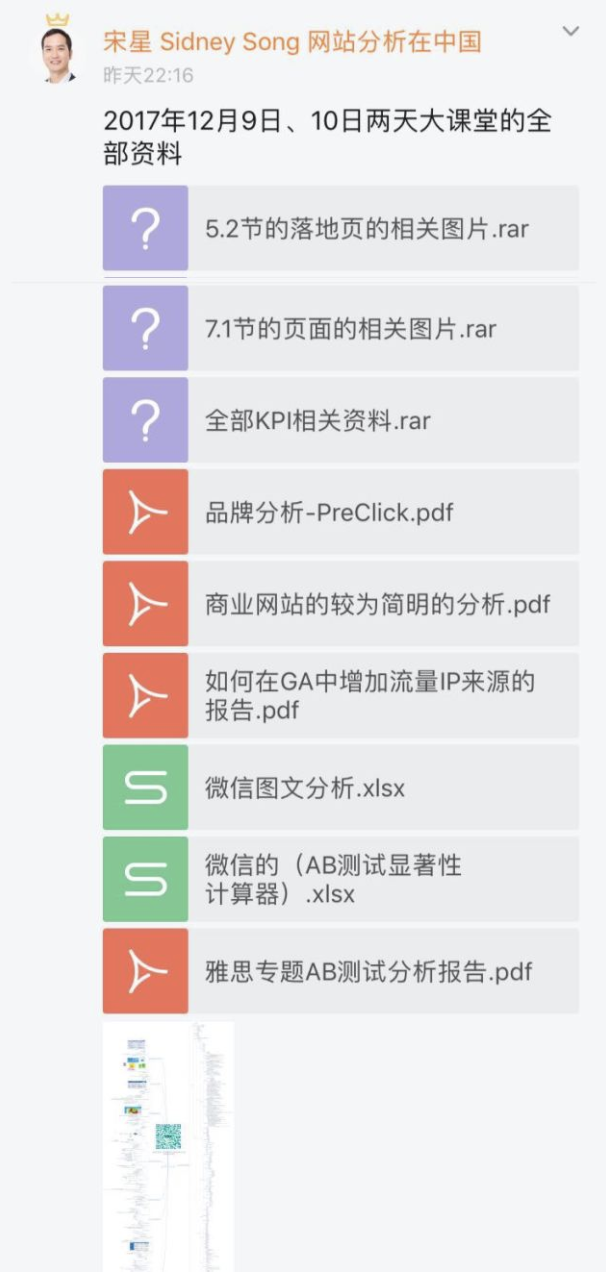606x1272 pixels.
Task: Open the file 商业网站的较为简明的分析.pdf
Action: 340,604
